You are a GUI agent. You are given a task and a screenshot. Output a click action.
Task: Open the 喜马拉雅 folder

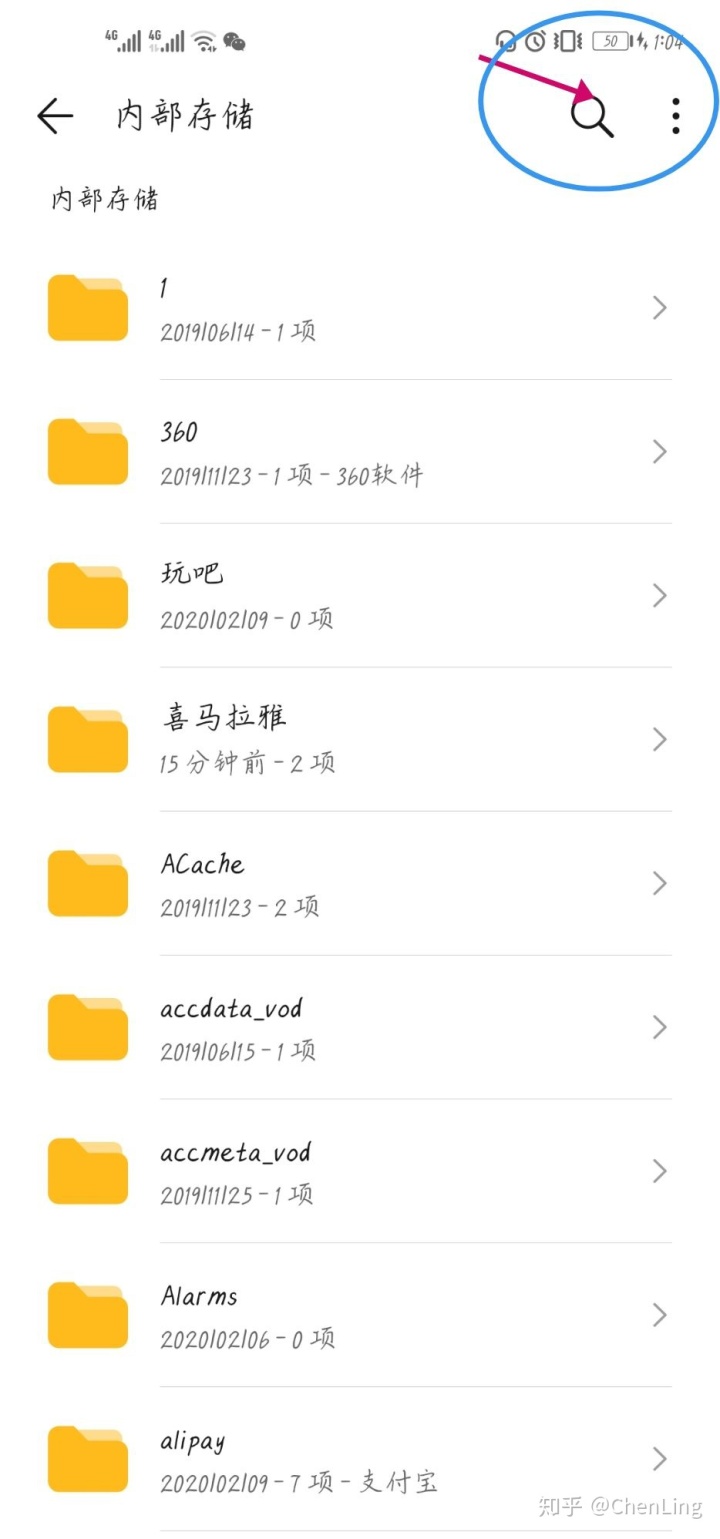coord(360,740)
